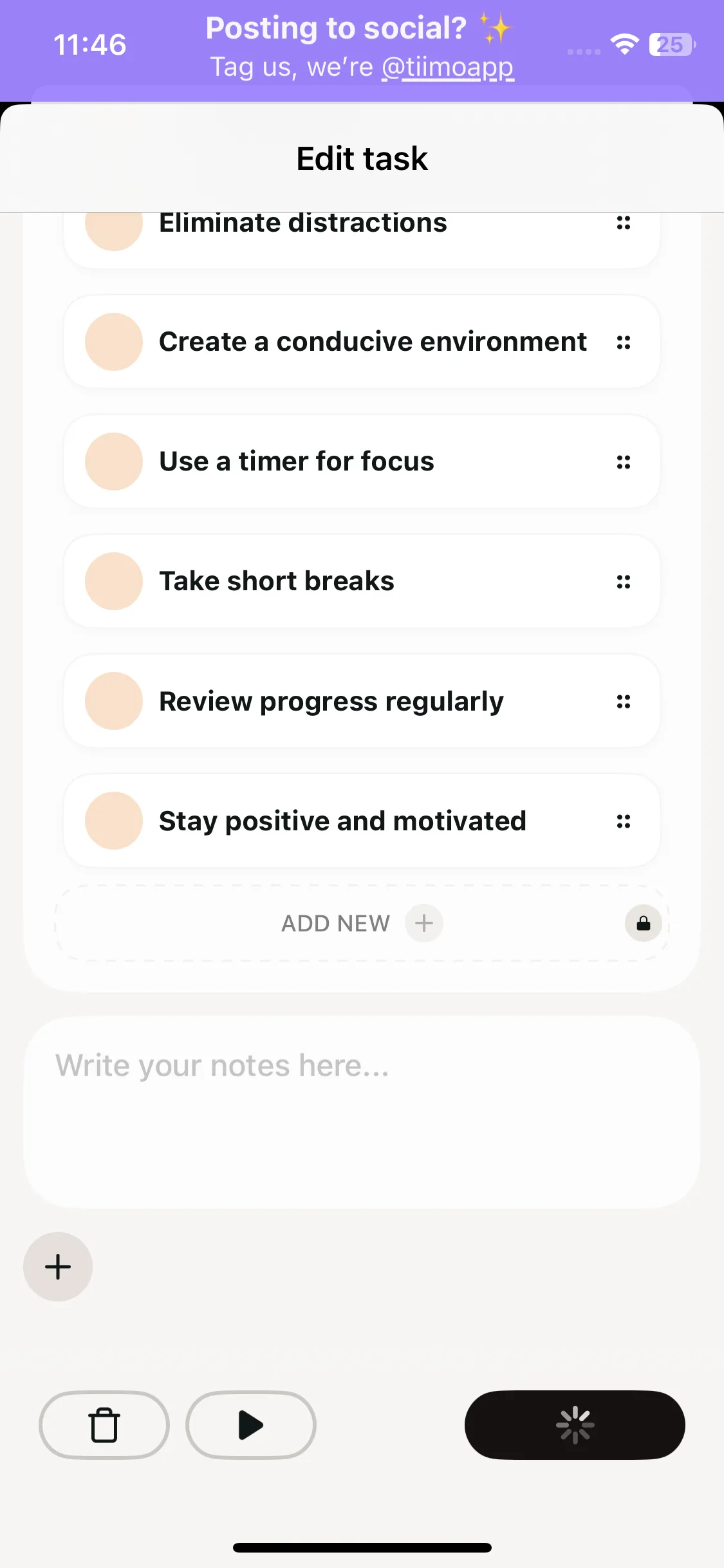The image size is (724, 1568).
Task: Start the task with the play button
Action: tap(251, 1425)
